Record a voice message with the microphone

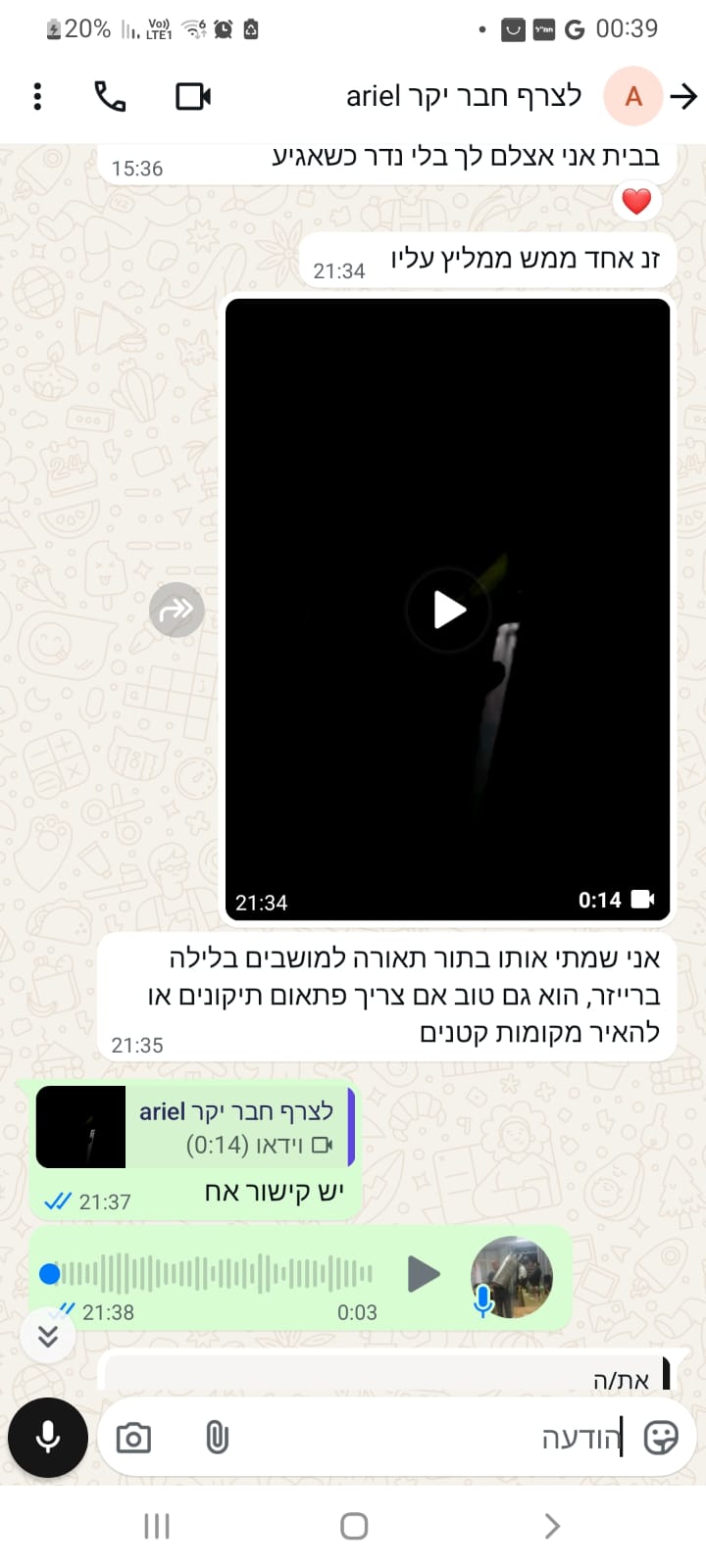pyautogui.click(x=47, y=1437)
